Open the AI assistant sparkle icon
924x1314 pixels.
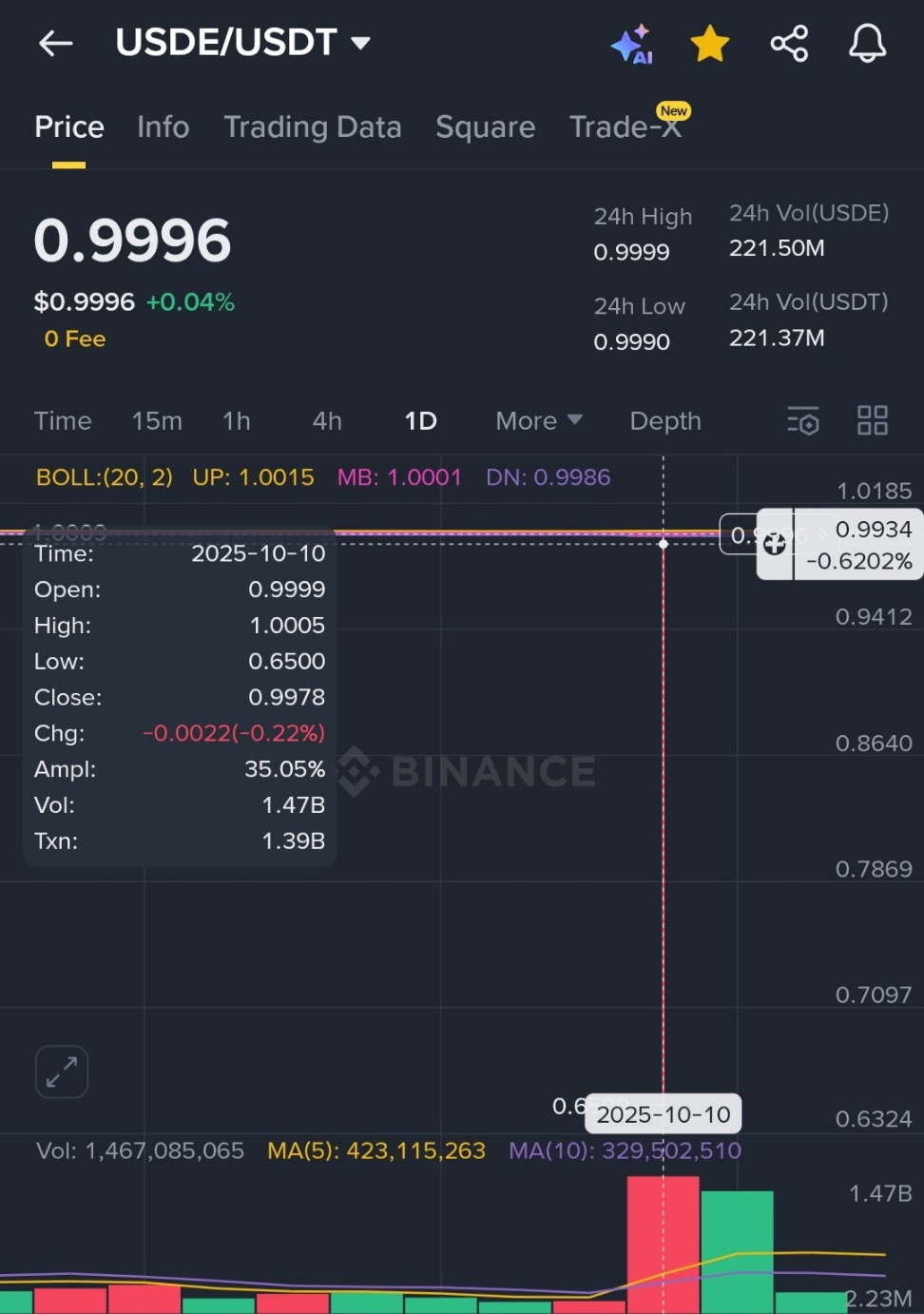631,44
